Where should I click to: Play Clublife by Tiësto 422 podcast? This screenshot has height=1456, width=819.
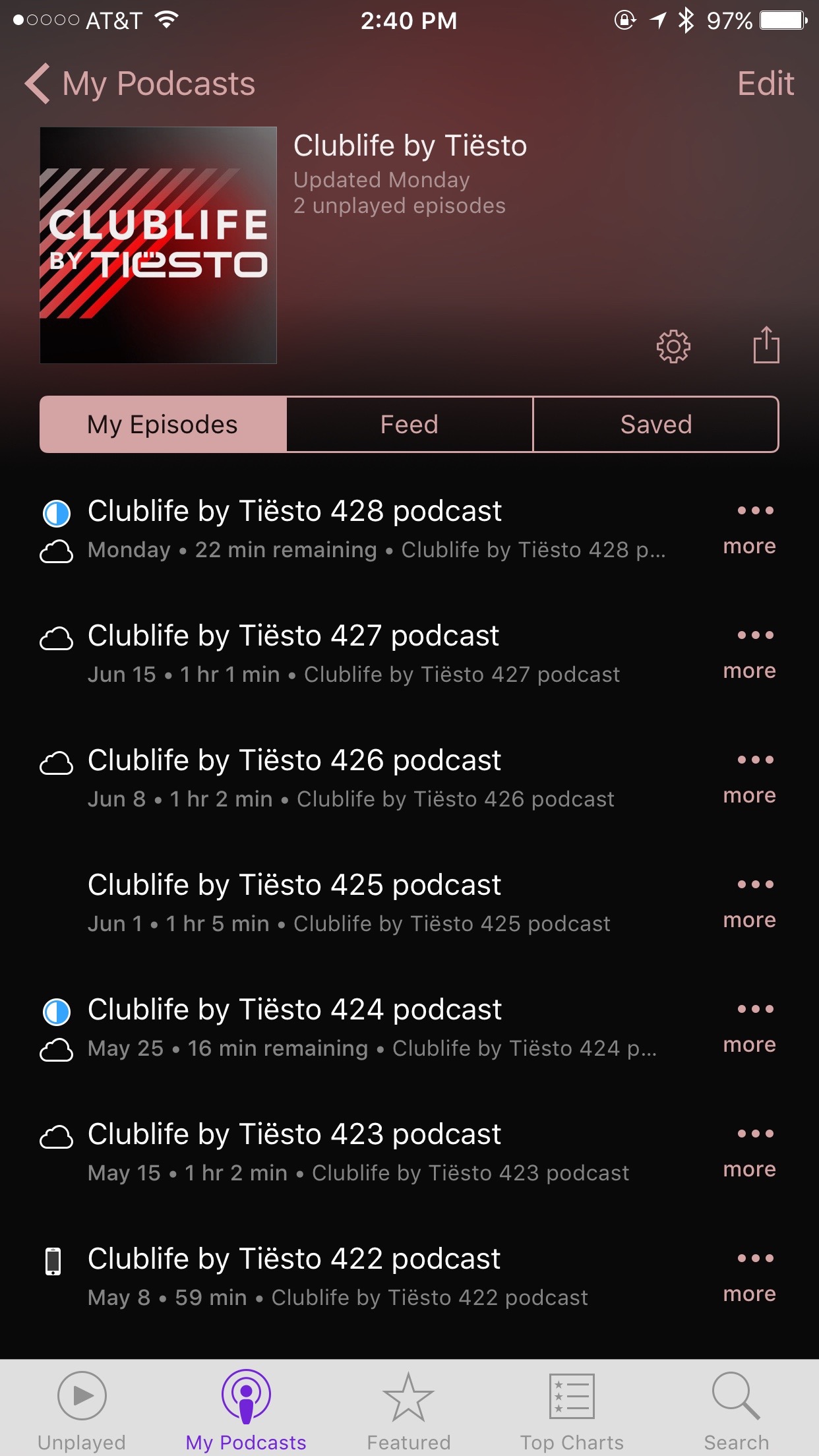point(294,1259)
